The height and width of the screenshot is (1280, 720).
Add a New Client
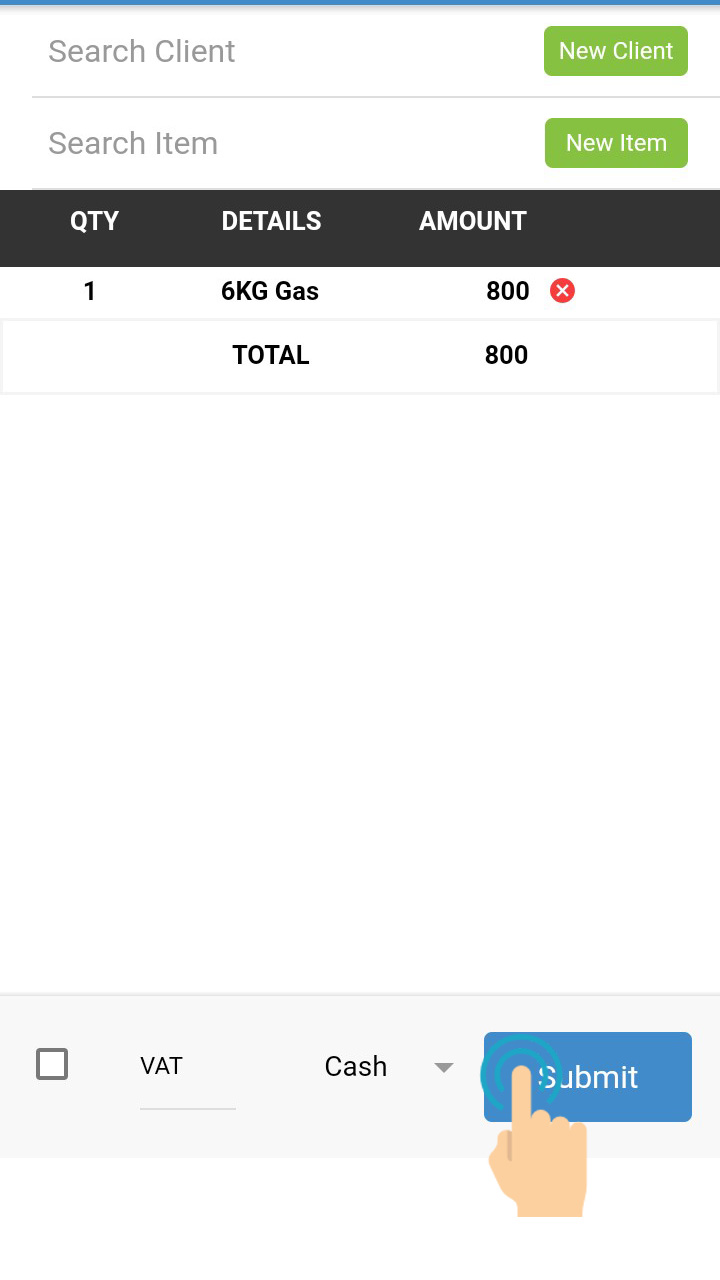point(616,51)
